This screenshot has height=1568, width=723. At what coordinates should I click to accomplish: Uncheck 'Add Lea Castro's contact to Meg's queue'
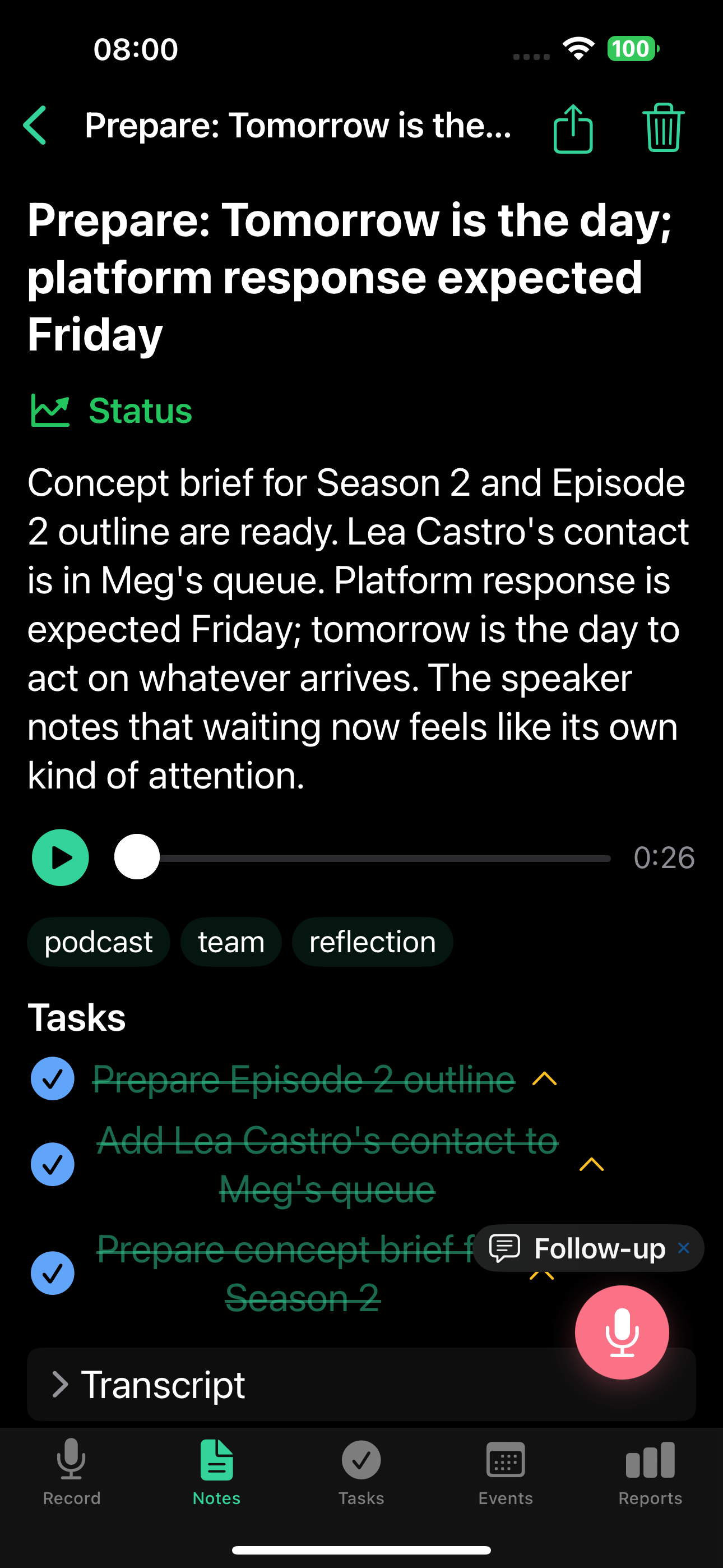pyautogui.click(x=52, y=1164)
